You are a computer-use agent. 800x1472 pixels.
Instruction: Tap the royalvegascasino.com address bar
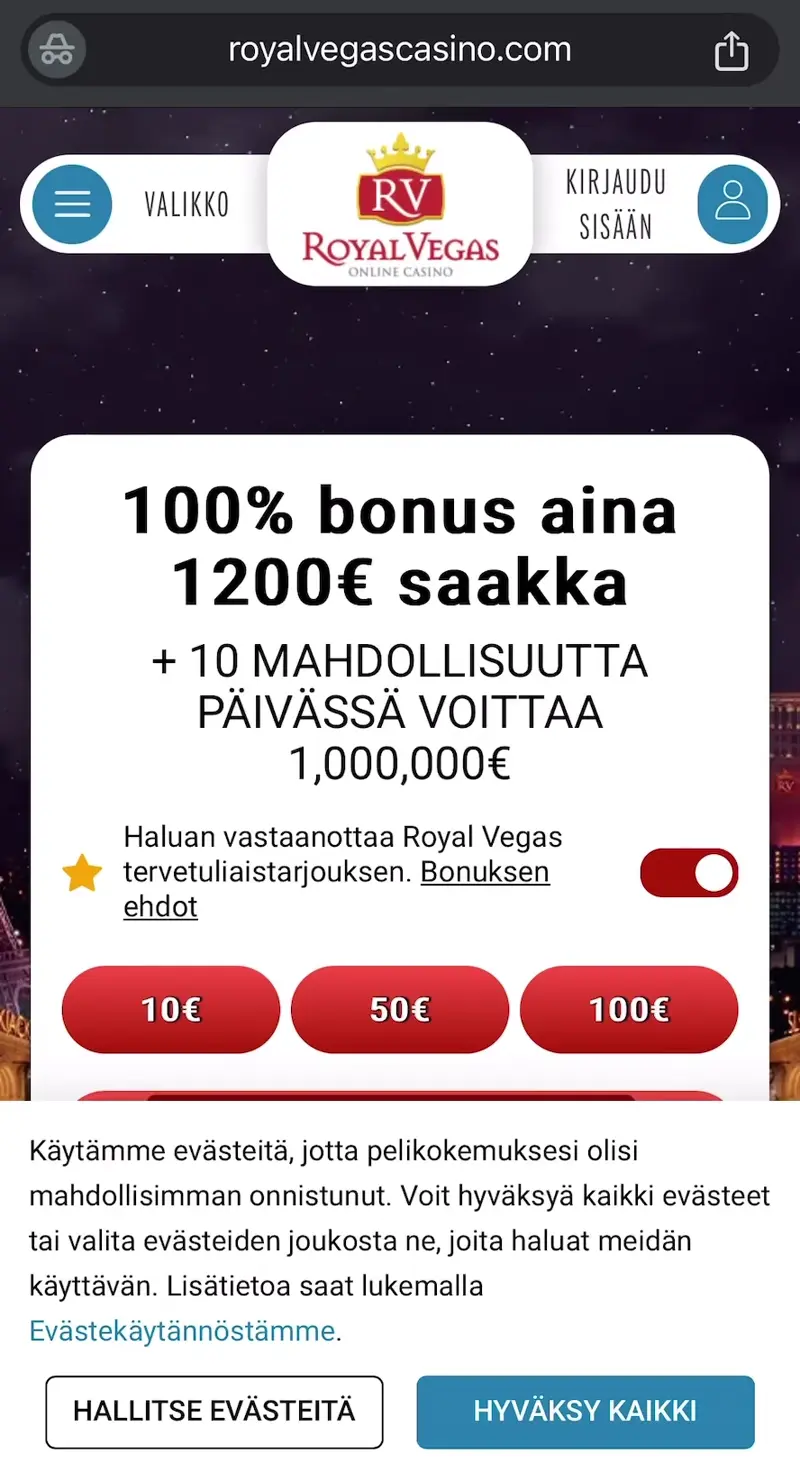click(400, 49)
